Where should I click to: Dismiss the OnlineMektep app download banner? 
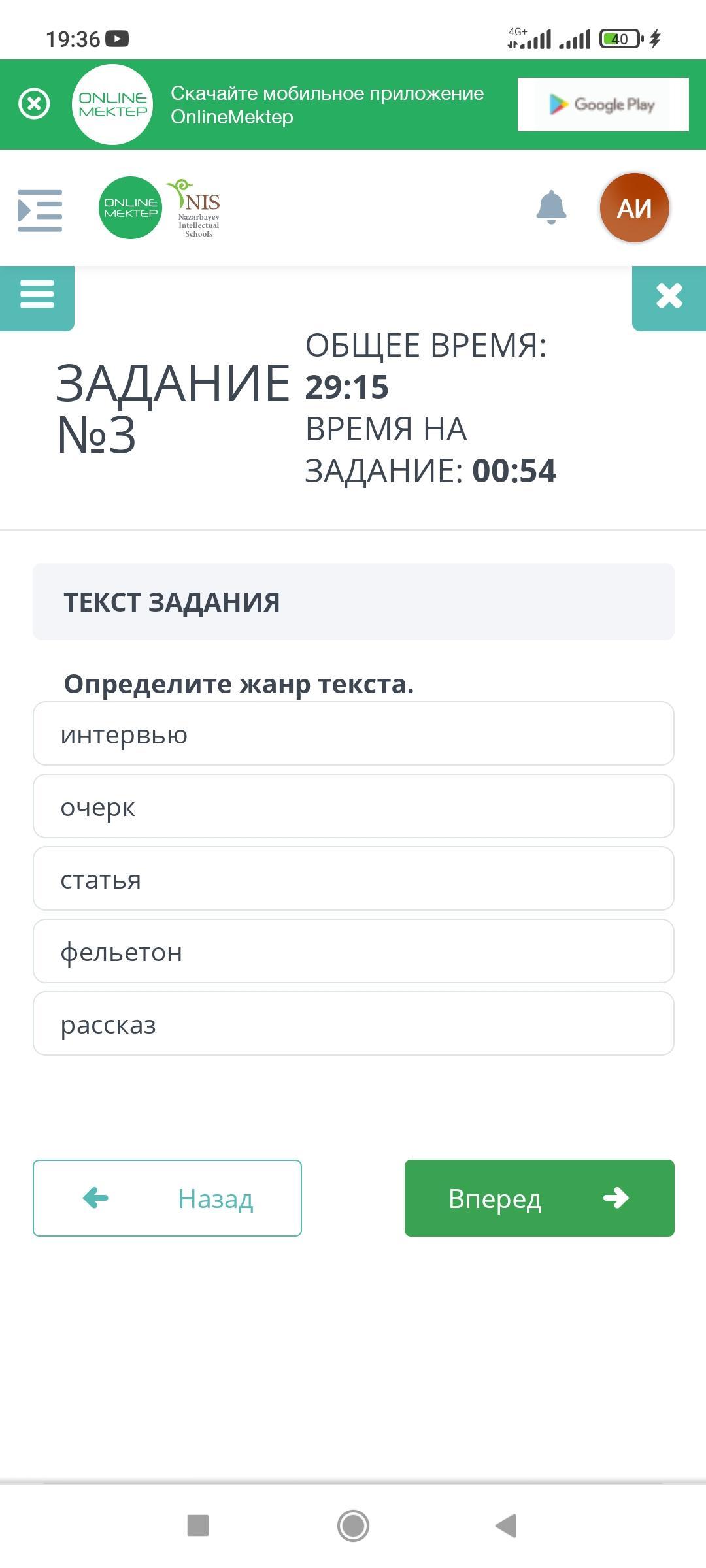pos(34,104)
